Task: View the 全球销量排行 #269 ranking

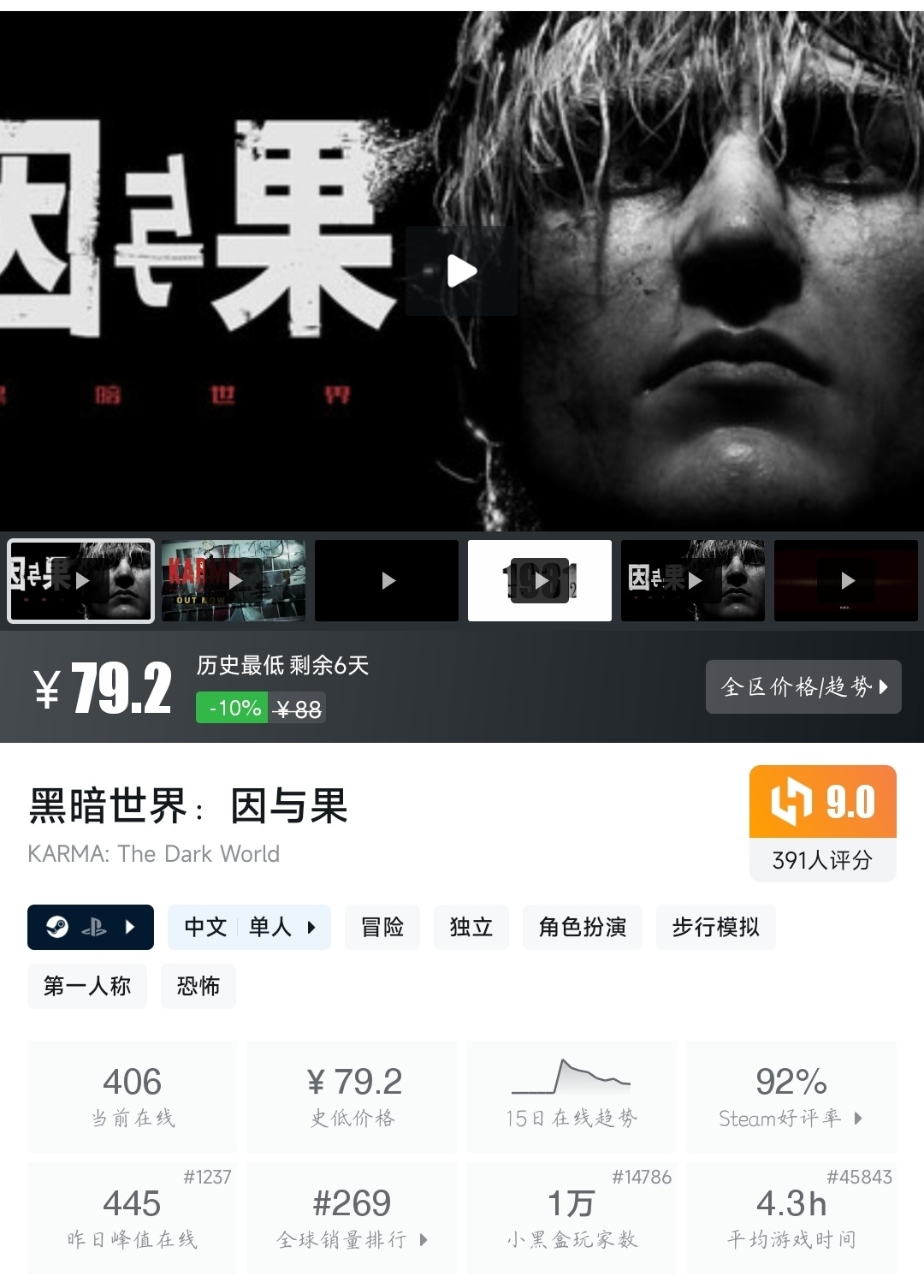Action: 352,1218
